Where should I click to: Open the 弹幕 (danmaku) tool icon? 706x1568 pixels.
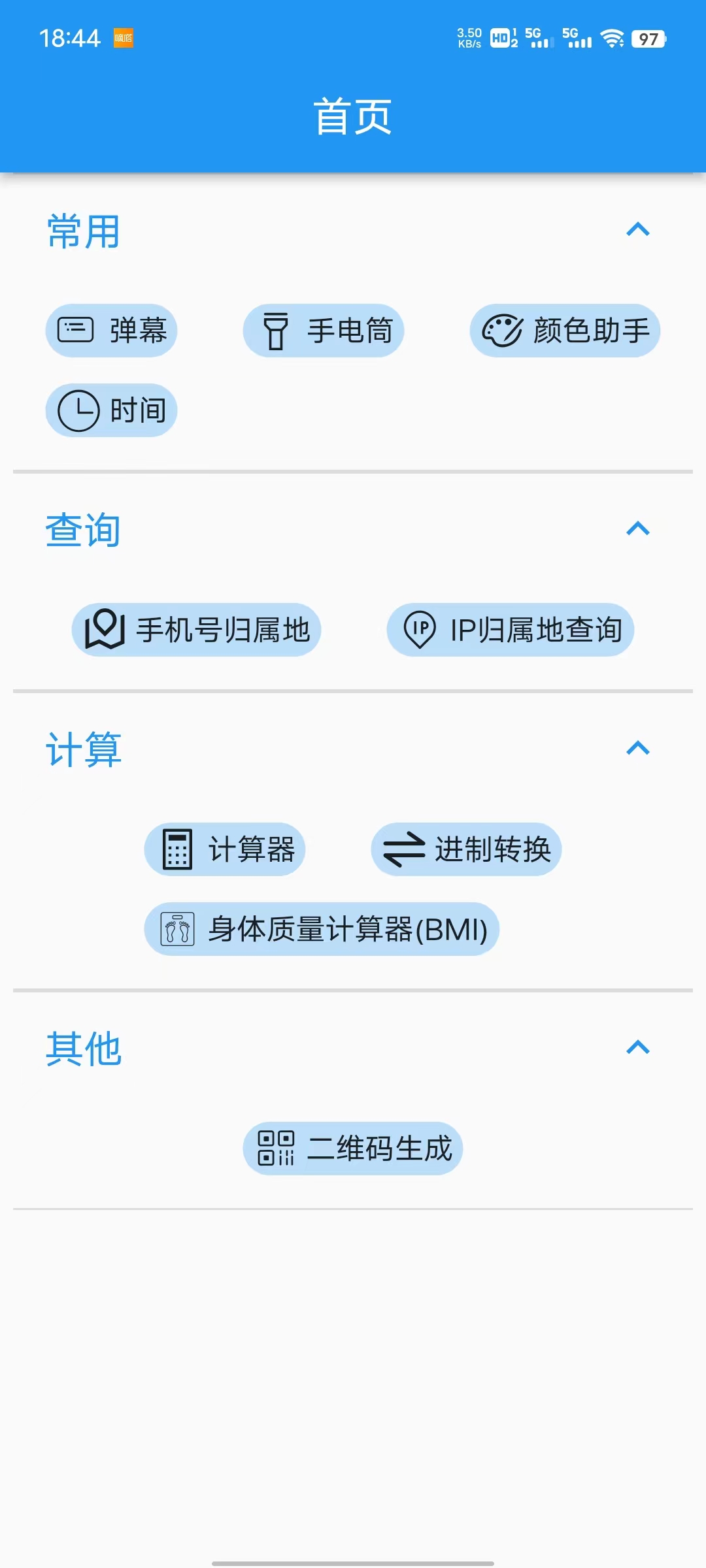coord(111,331)
